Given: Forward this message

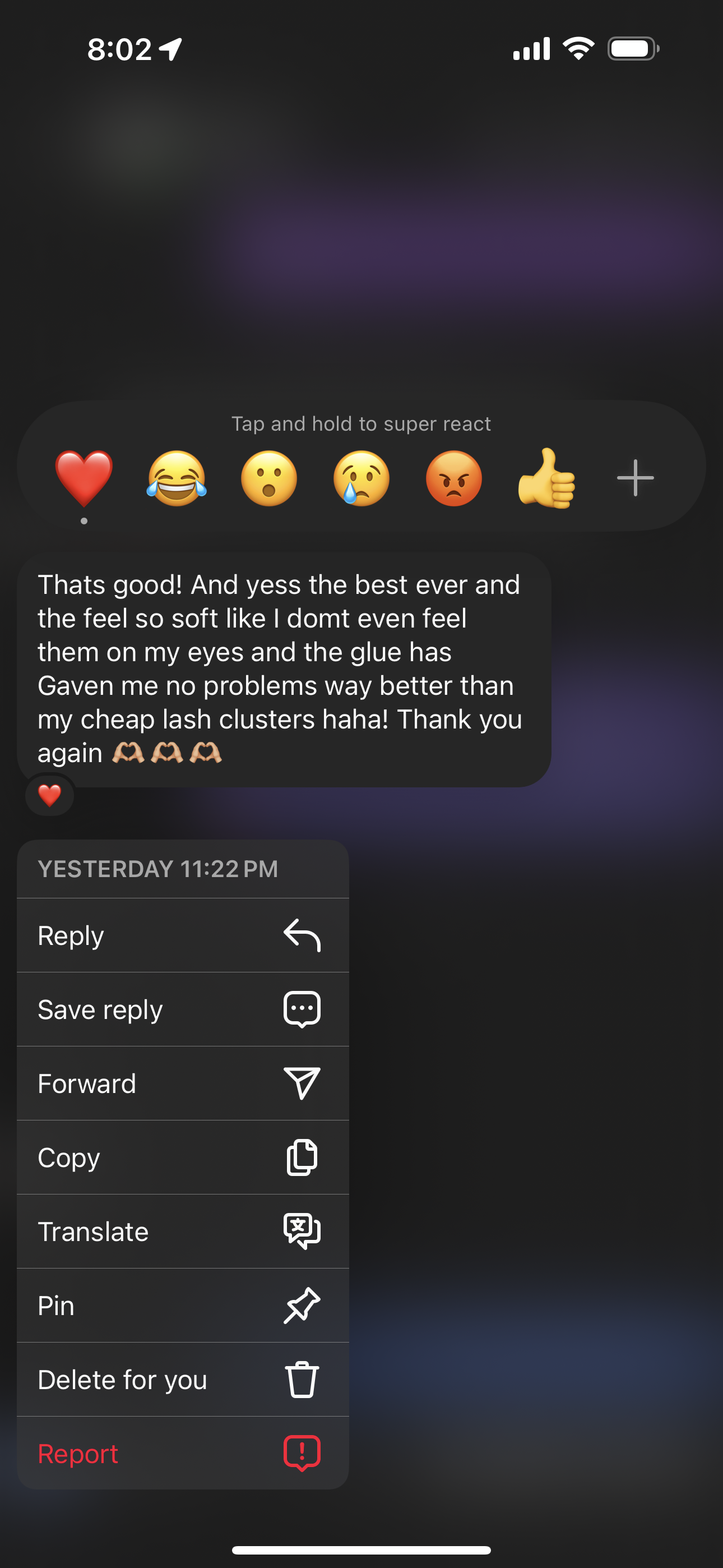Looking at the screenshot, I should pos(183,1083).
